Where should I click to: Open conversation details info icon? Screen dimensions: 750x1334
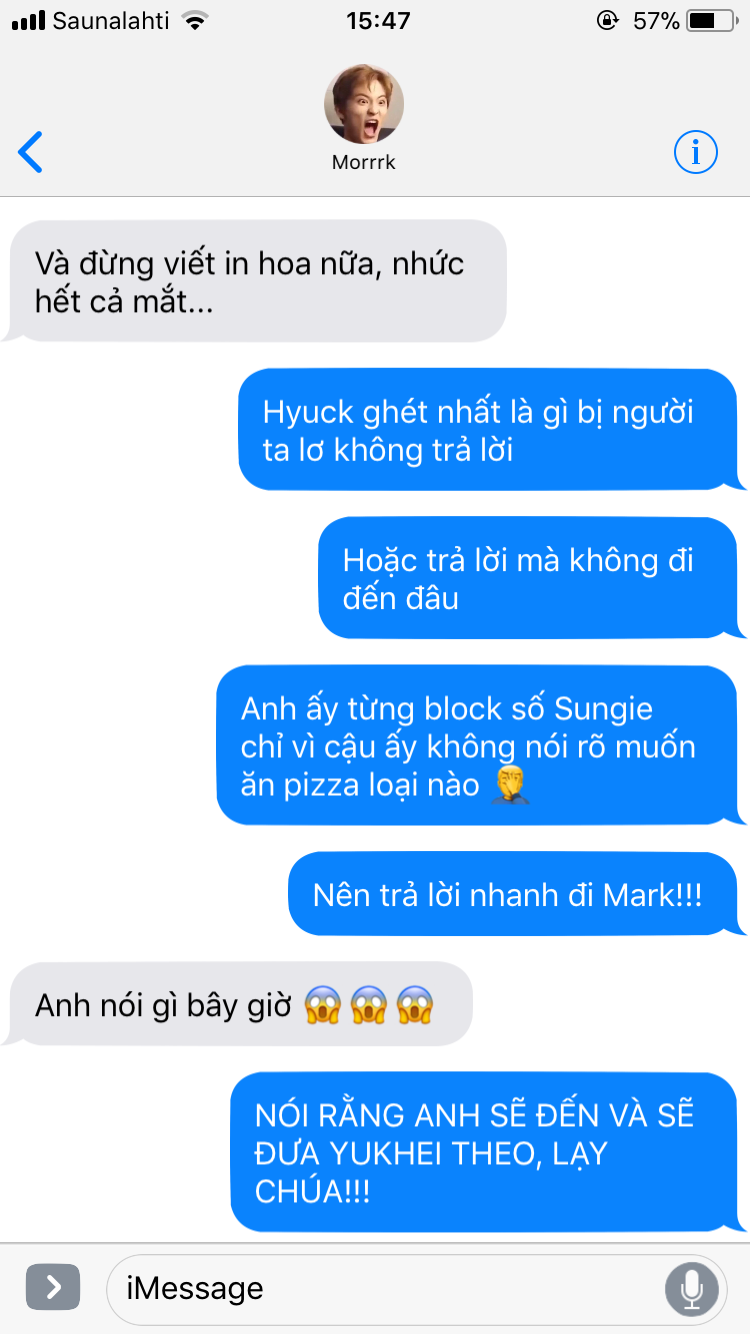pyautogui.click(x=696, y=152)
